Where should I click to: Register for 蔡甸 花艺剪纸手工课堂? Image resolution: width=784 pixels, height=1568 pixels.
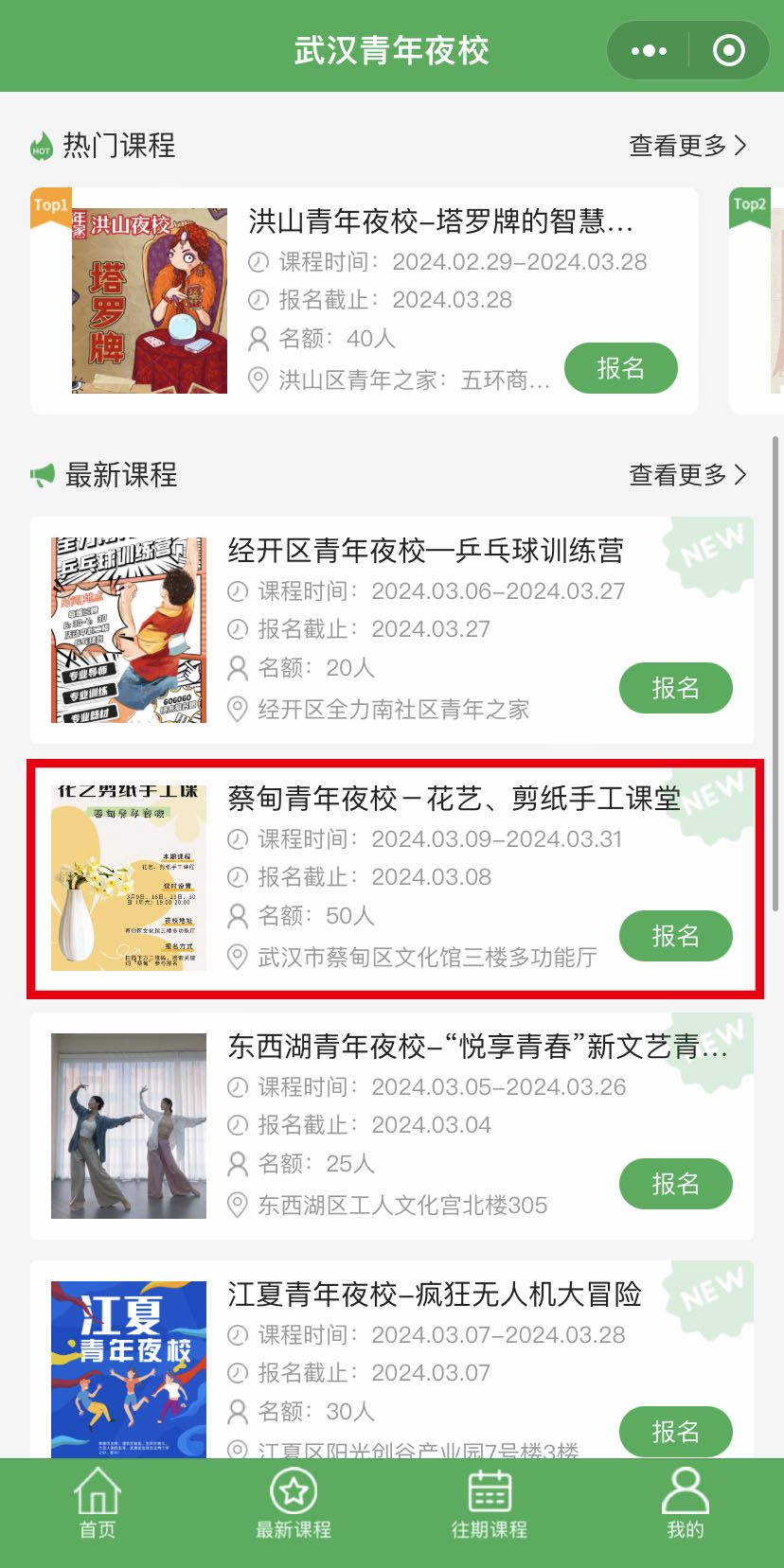click(675, 936)
